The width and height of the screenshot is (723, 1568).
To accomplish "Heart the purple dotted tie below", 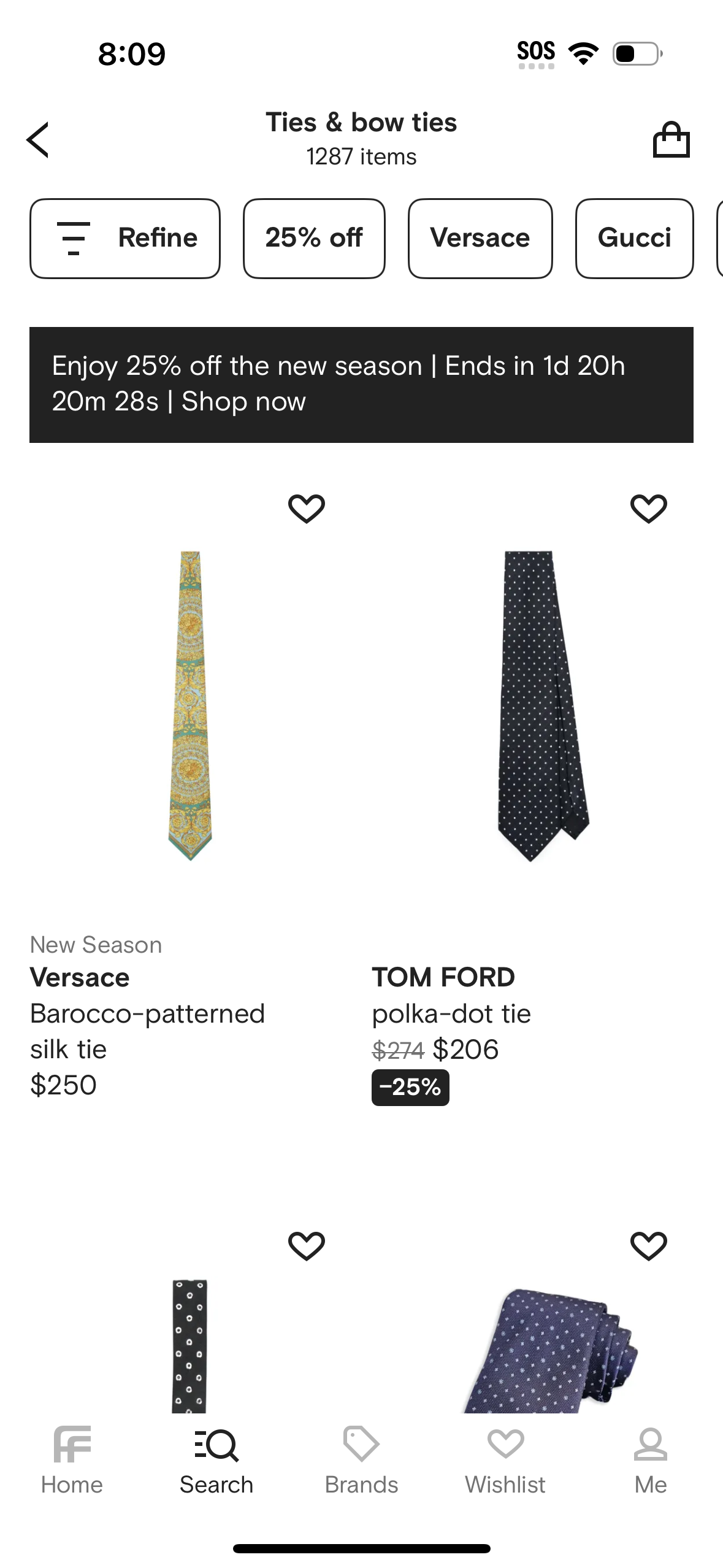I will [x=649, y=1245].
